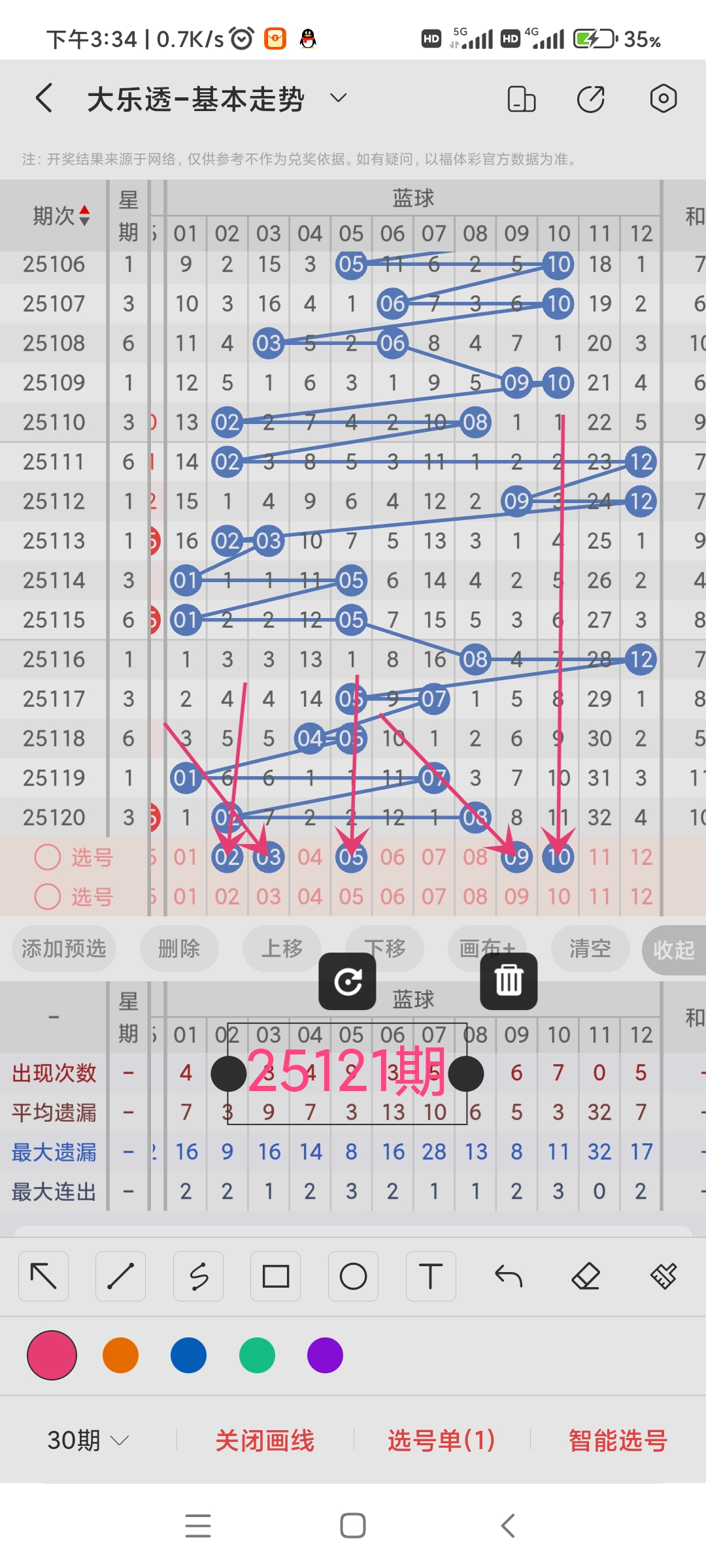
Task: Select the second 选号 radio circle
Action: click(x=47, y=896)
